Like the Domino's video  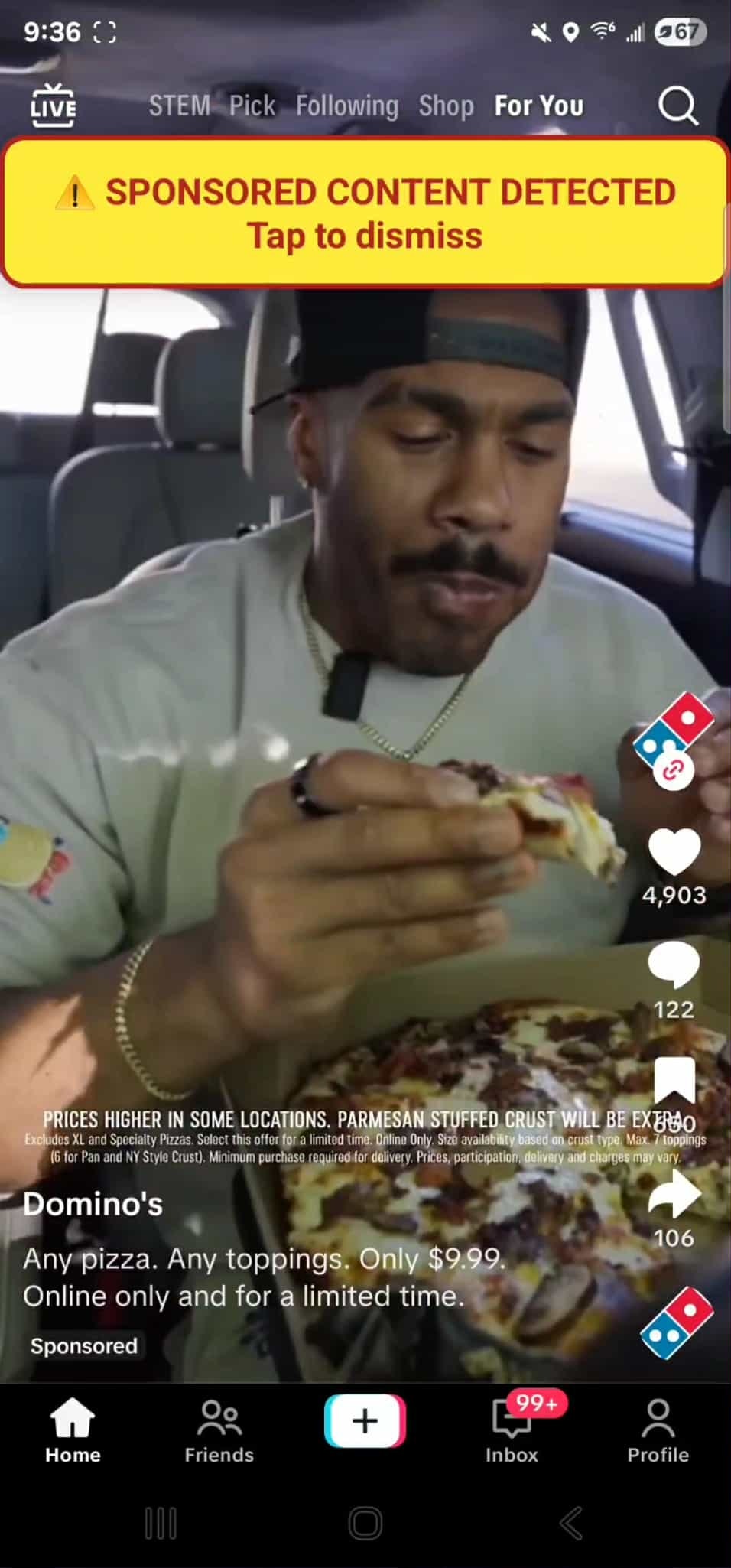[x=674, y=852]
